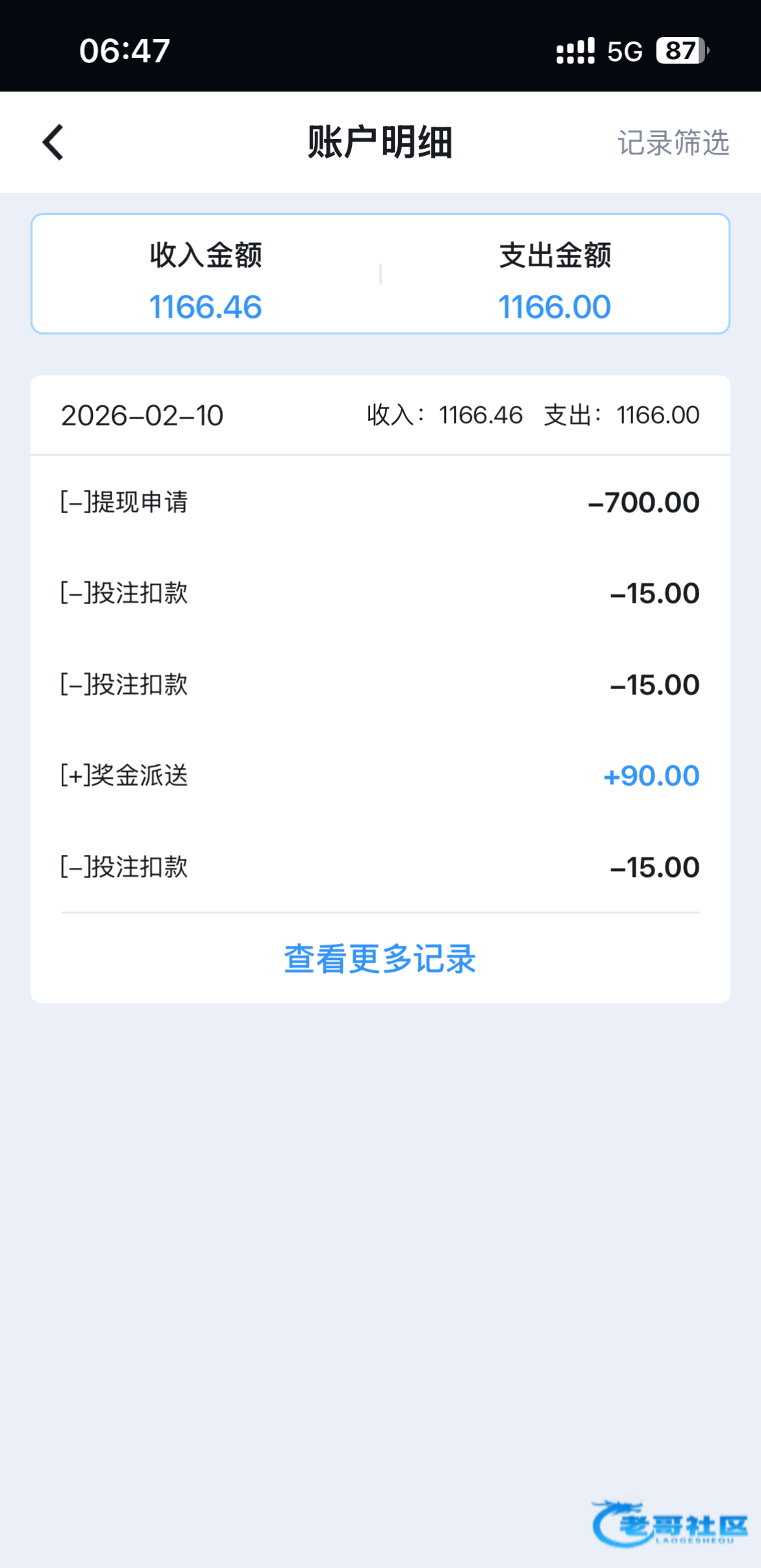Go back from the 账户明细 page

click(53, 142)
